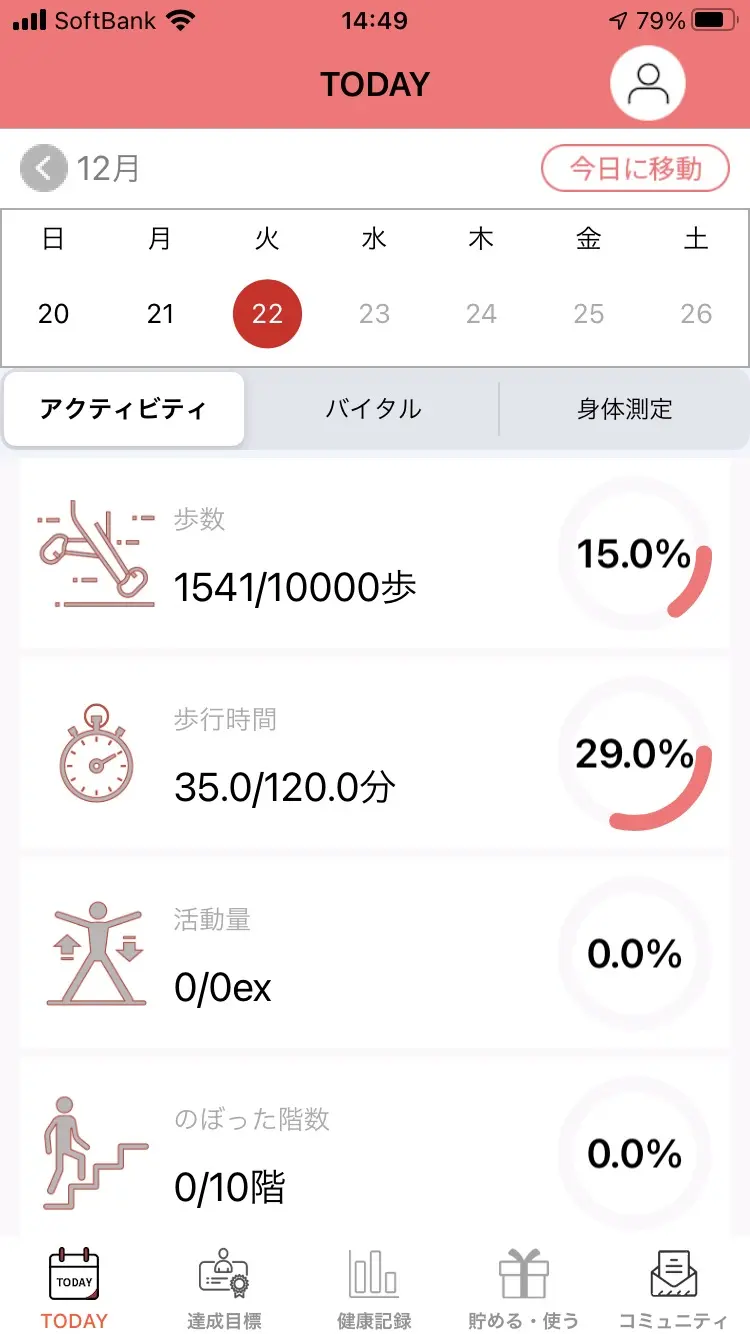Switch to the 健康記録 tab
The image size is (750, 1334).
tap(374, 1288)
